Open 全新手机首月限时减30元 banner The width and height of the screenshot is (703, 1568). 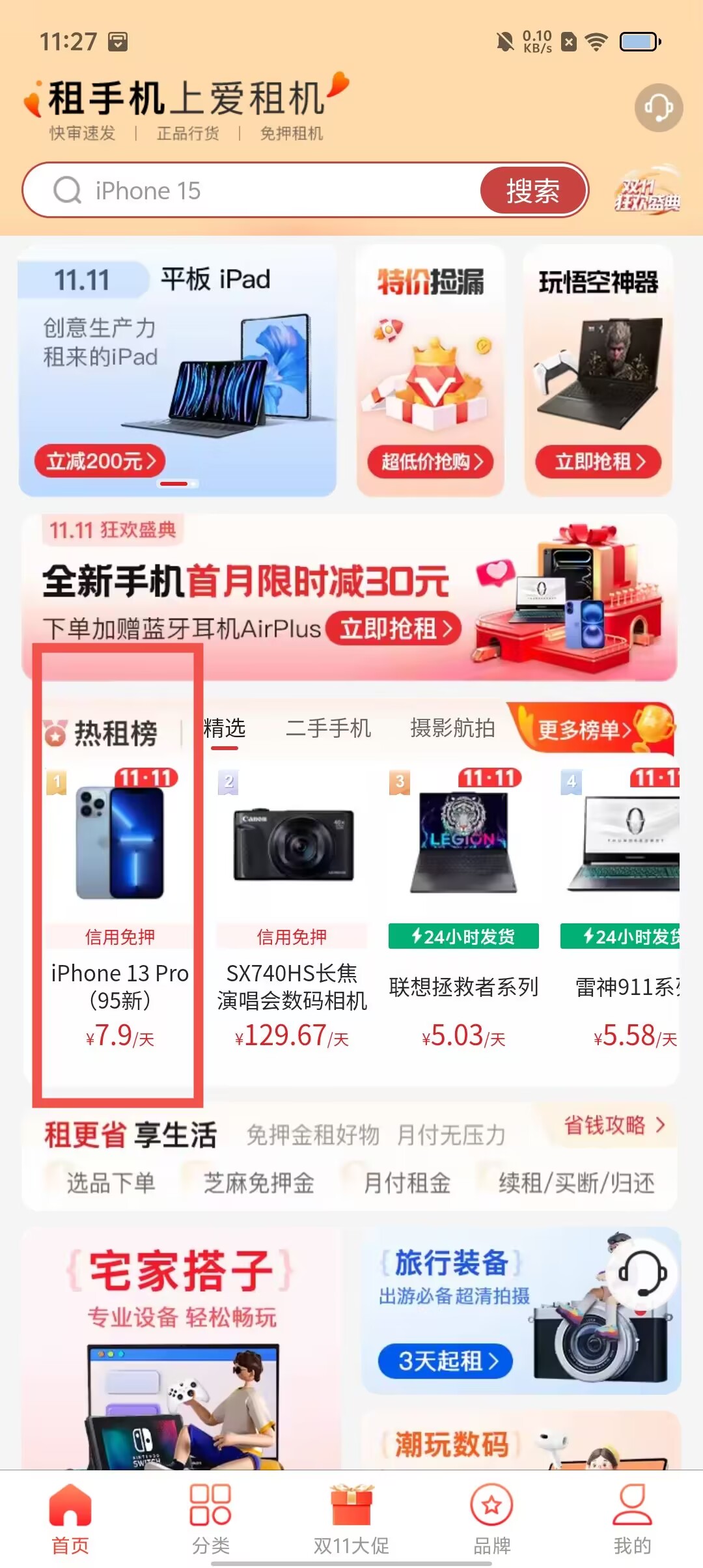[x=349, y=598]
